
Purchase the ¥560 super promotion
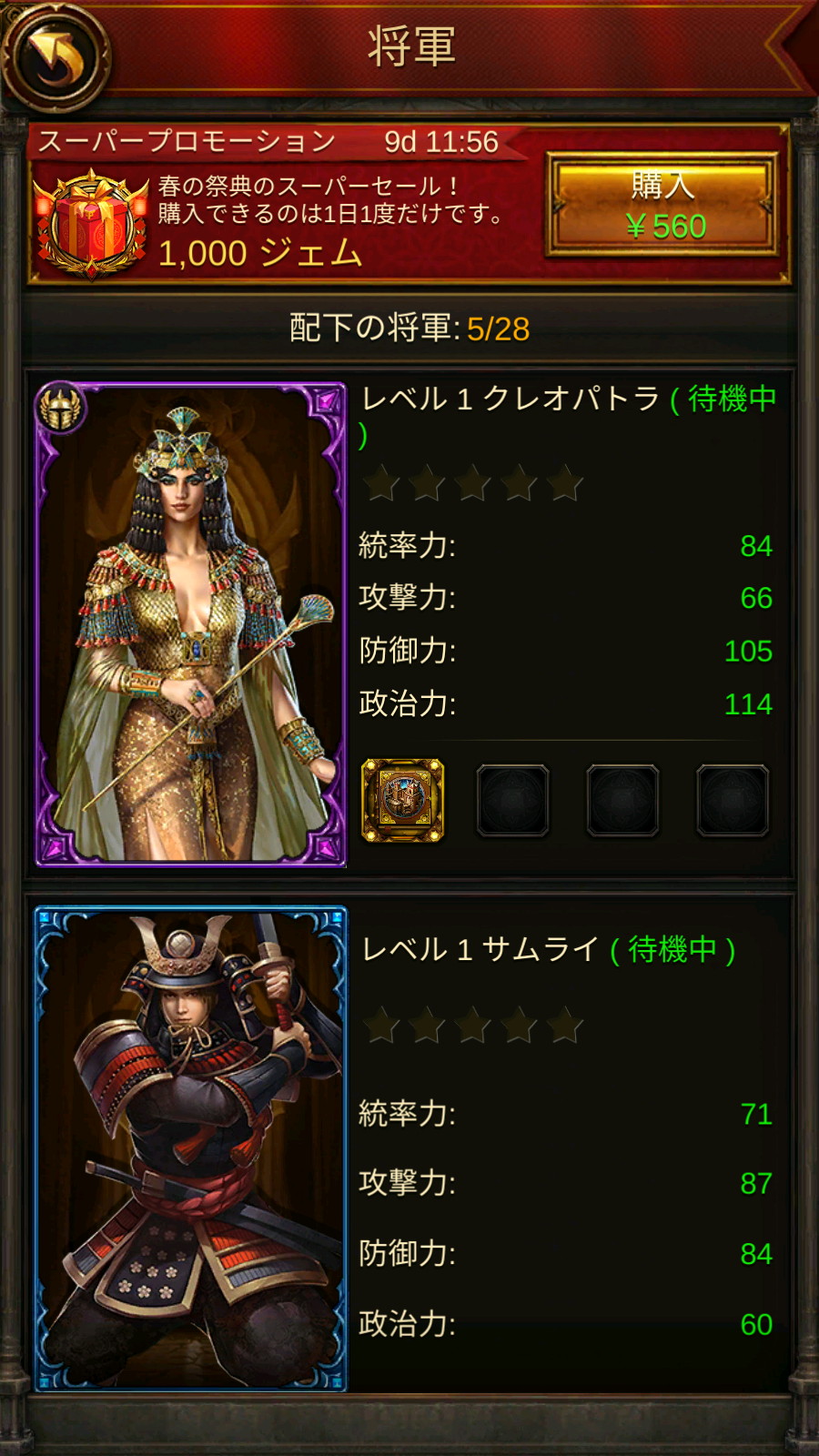click(662, 206)
